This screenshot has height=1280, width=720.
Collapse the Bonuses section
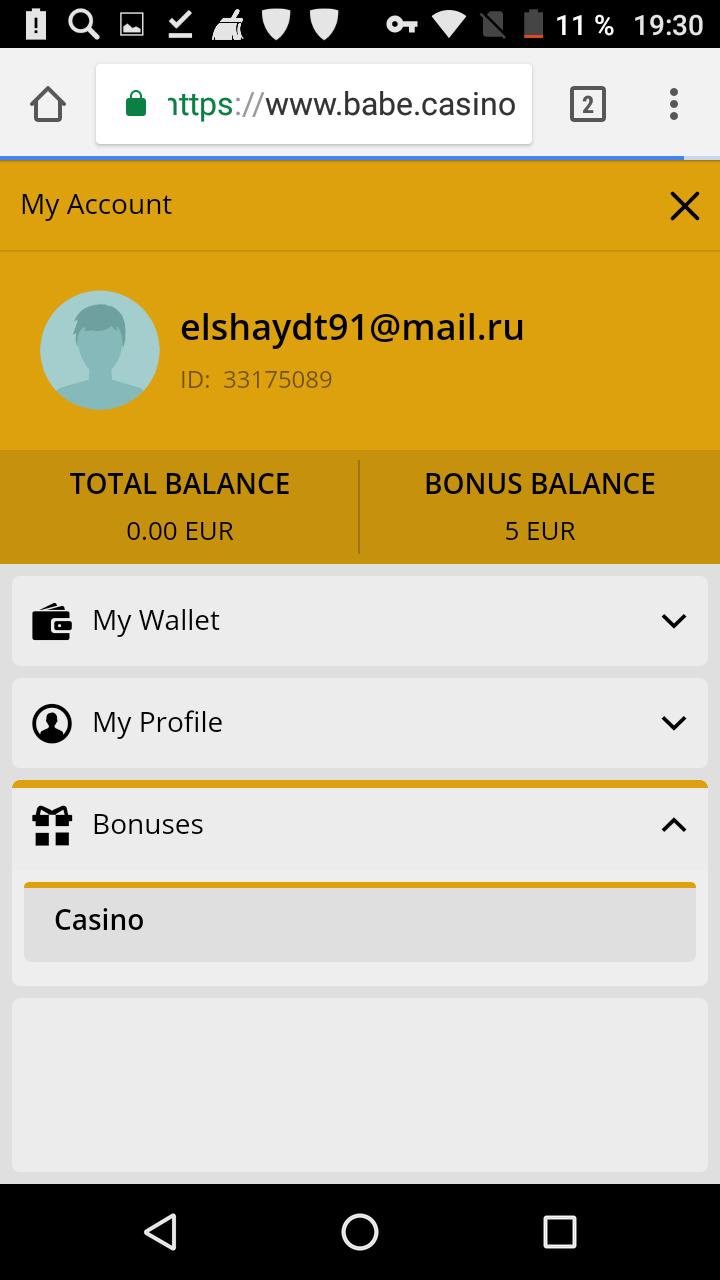(x=360, y=825)
